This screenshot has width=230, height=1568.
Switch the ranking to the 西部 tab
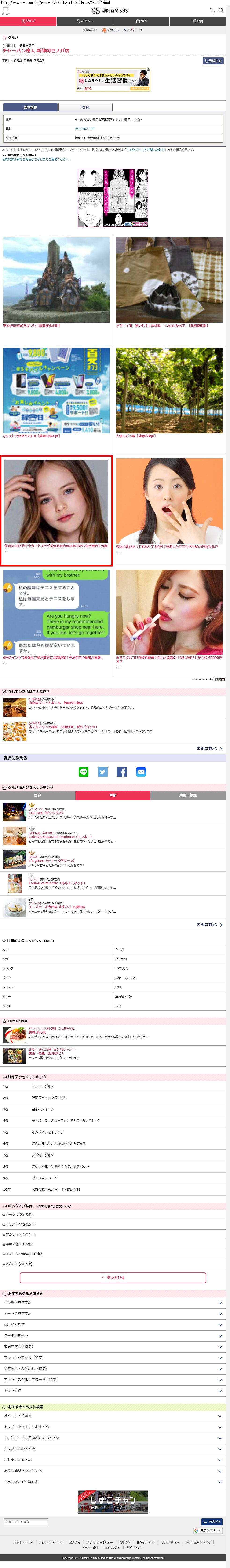click(x=38, y=795)
